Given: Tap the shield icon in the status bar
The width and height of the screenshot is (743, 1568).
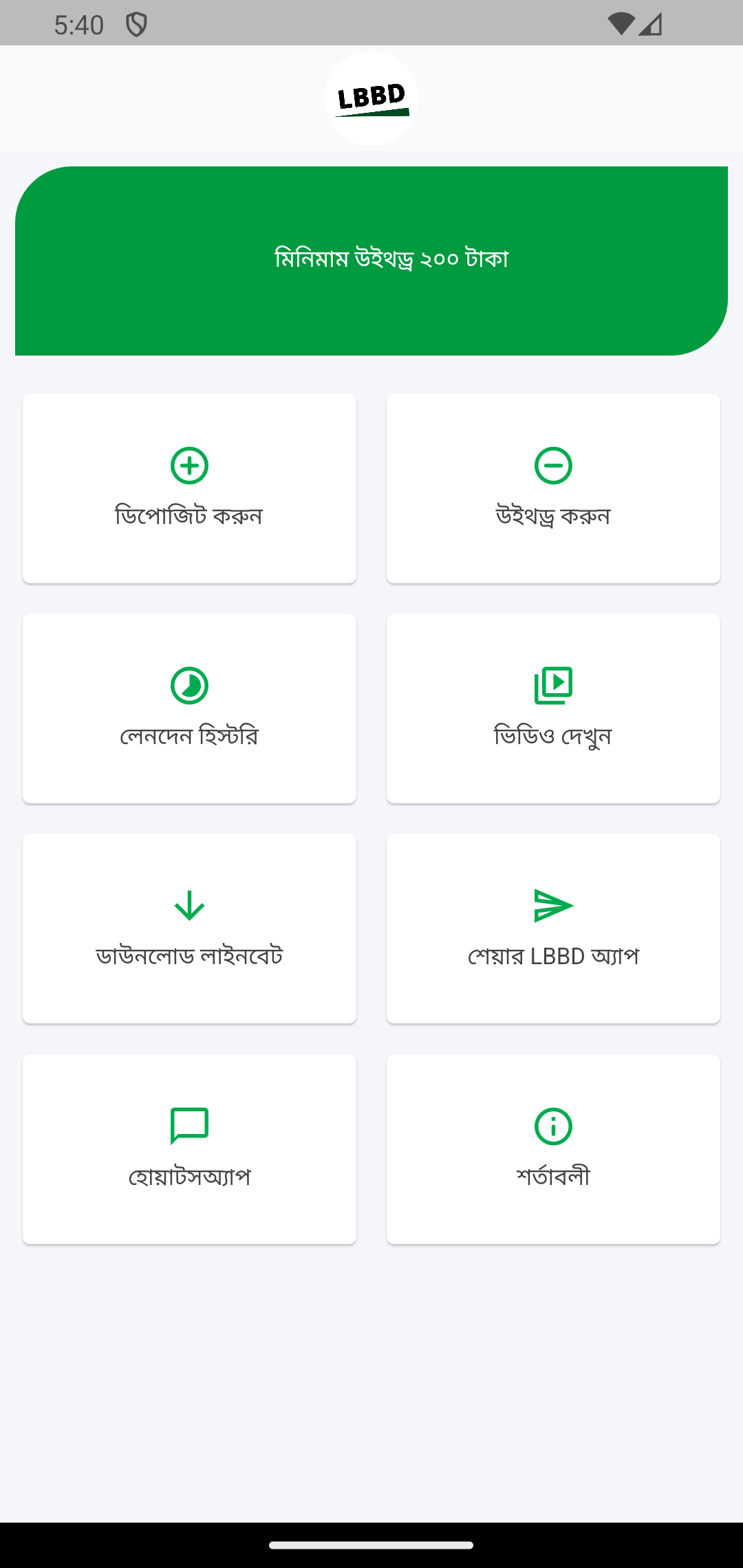Looking at the screenshot, I should point(136,23).
